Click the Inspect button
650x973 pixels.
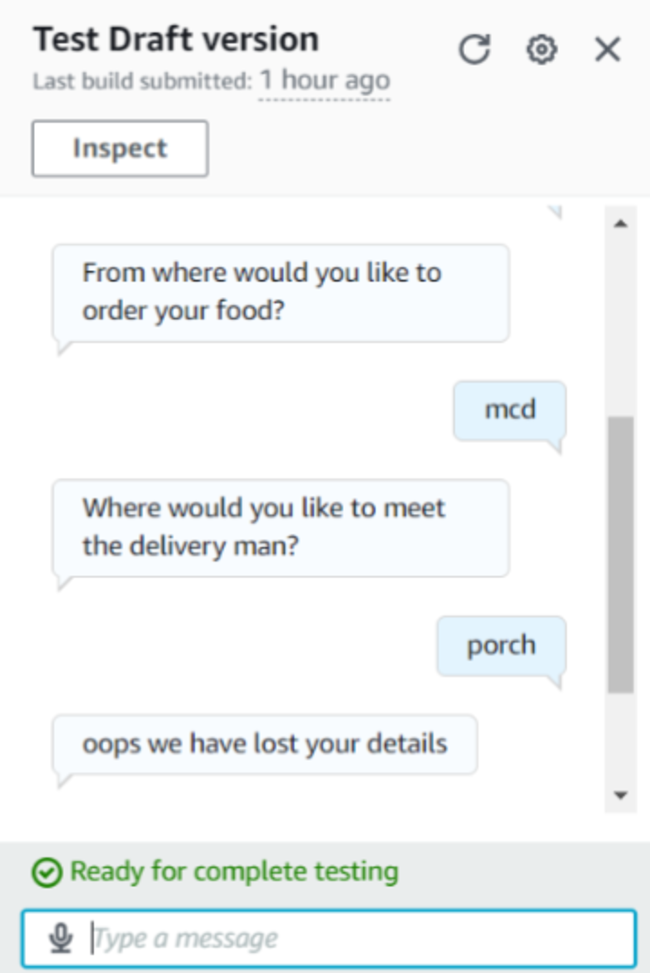point(120,149)
